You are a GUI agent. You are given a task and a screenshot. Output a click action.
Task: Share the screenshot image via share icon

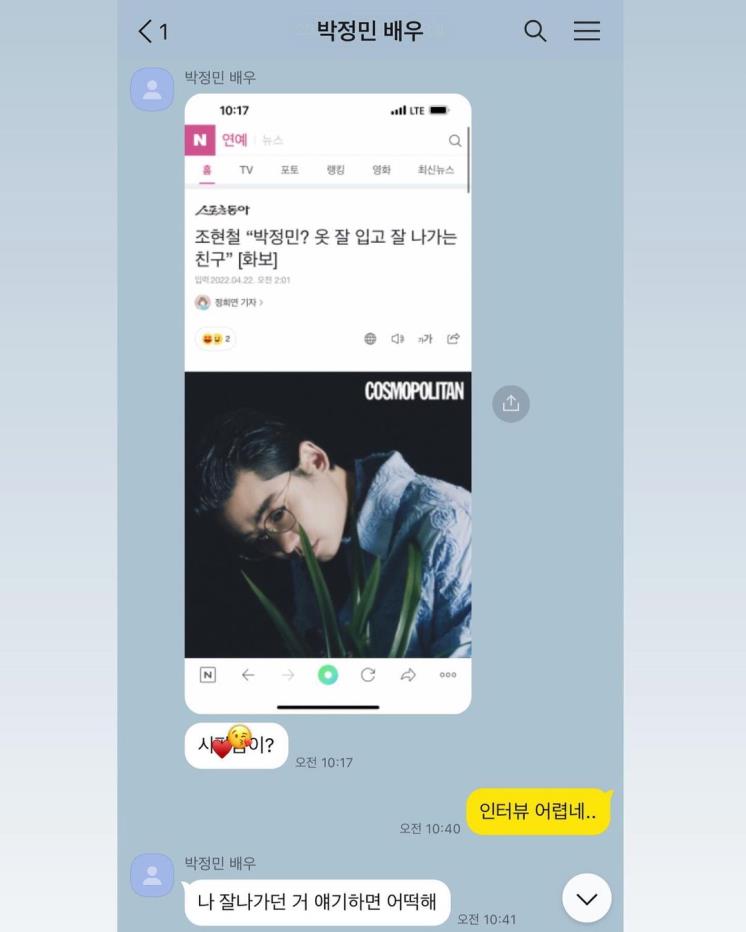tap(511, 403)
